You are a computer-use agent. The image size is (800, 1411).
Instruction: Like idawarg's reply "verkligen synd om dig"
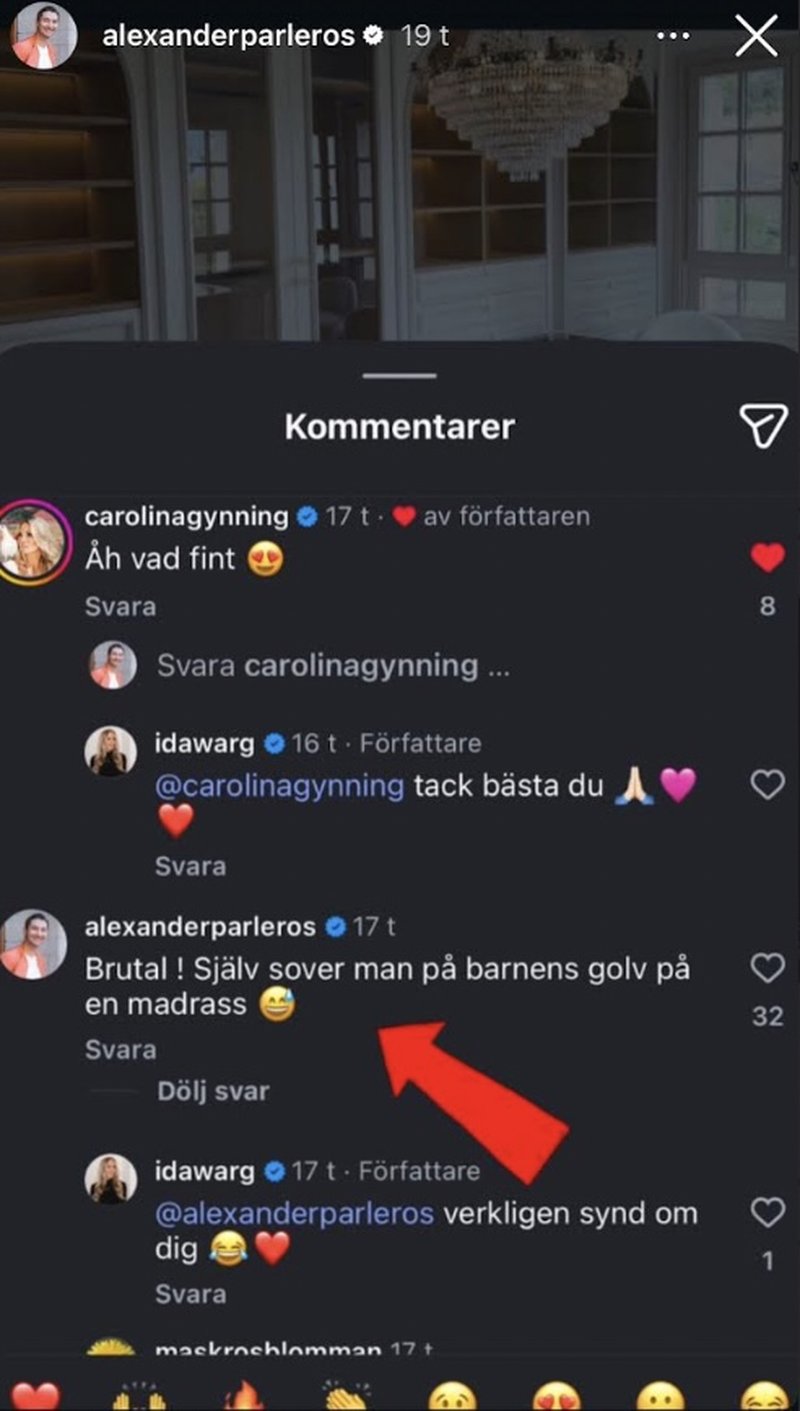tap(767, 1213)
